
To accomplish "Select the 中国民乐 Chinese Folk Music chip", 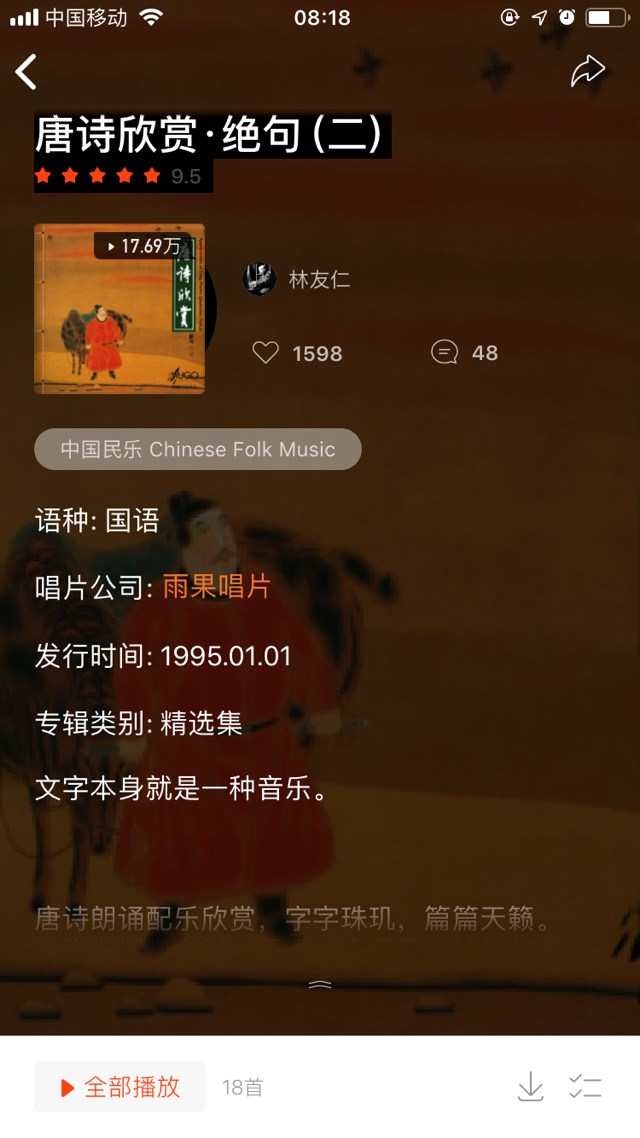I will [197, 449].
